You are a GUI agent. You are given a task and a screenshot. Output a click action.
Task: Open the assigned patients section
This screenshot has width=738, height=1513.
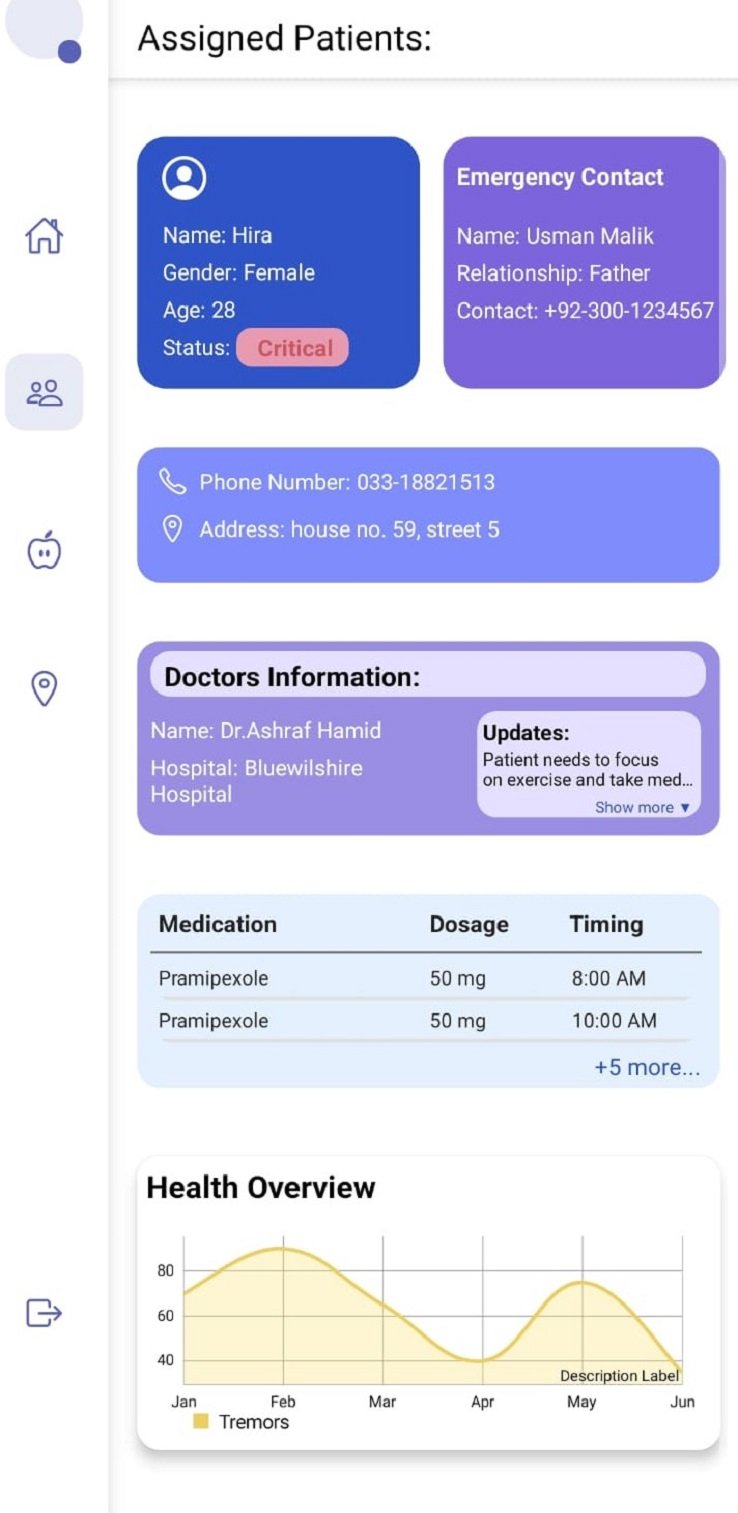coord(44,392)
